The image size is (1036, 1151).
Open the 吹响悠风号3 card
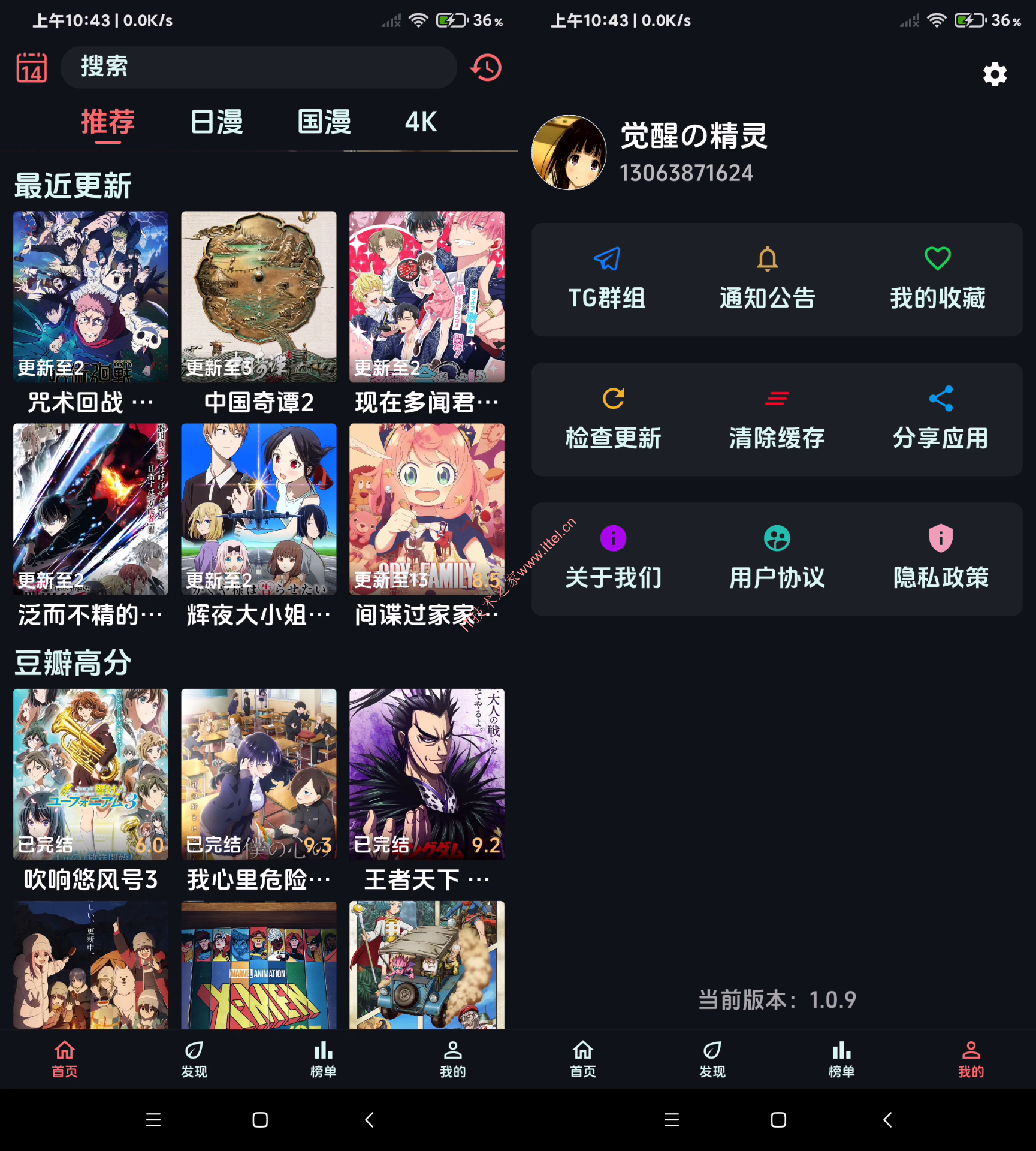point(90,774)
